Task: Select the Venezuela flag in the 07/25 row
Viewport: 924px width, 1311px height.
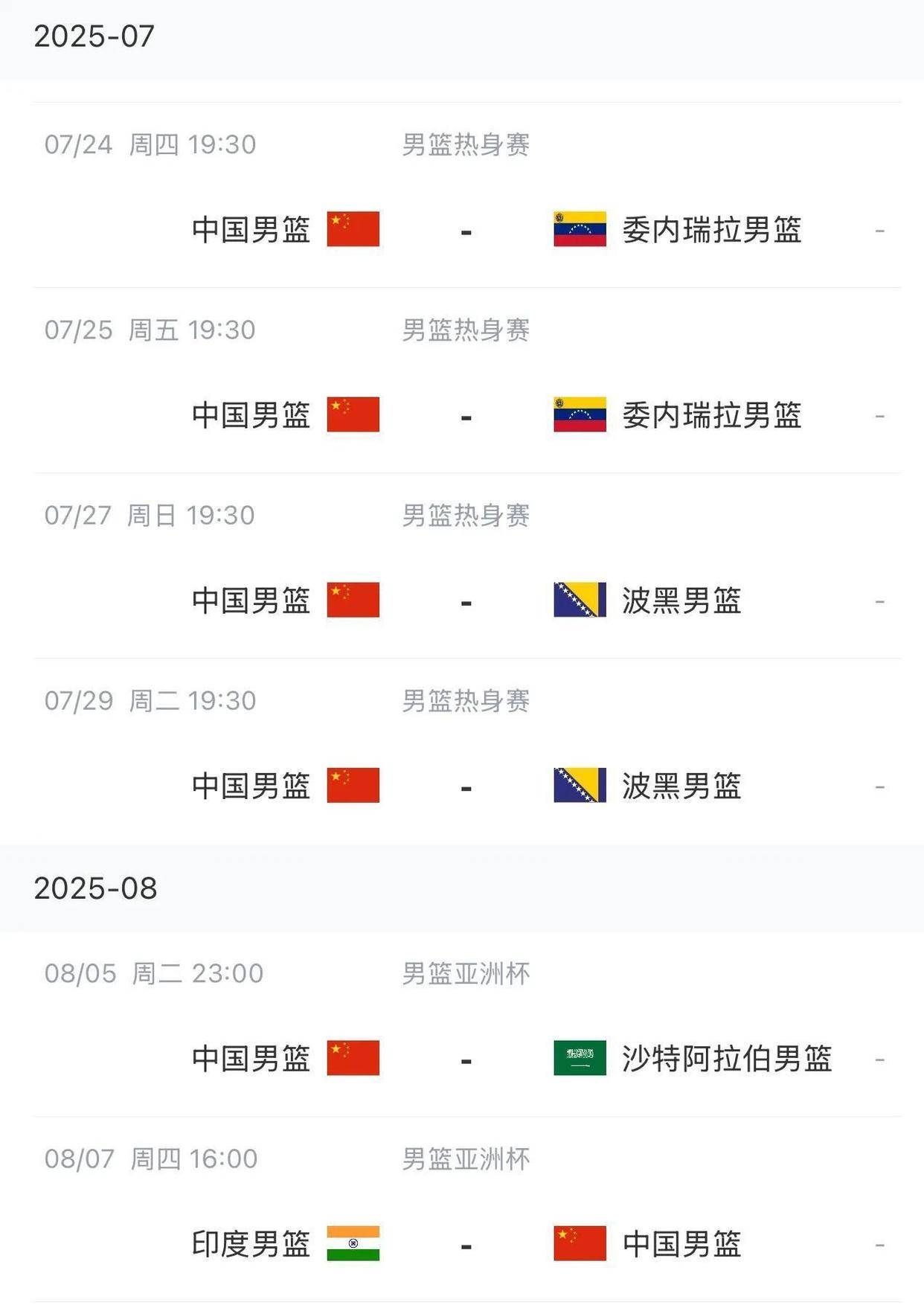Action: 582,416
